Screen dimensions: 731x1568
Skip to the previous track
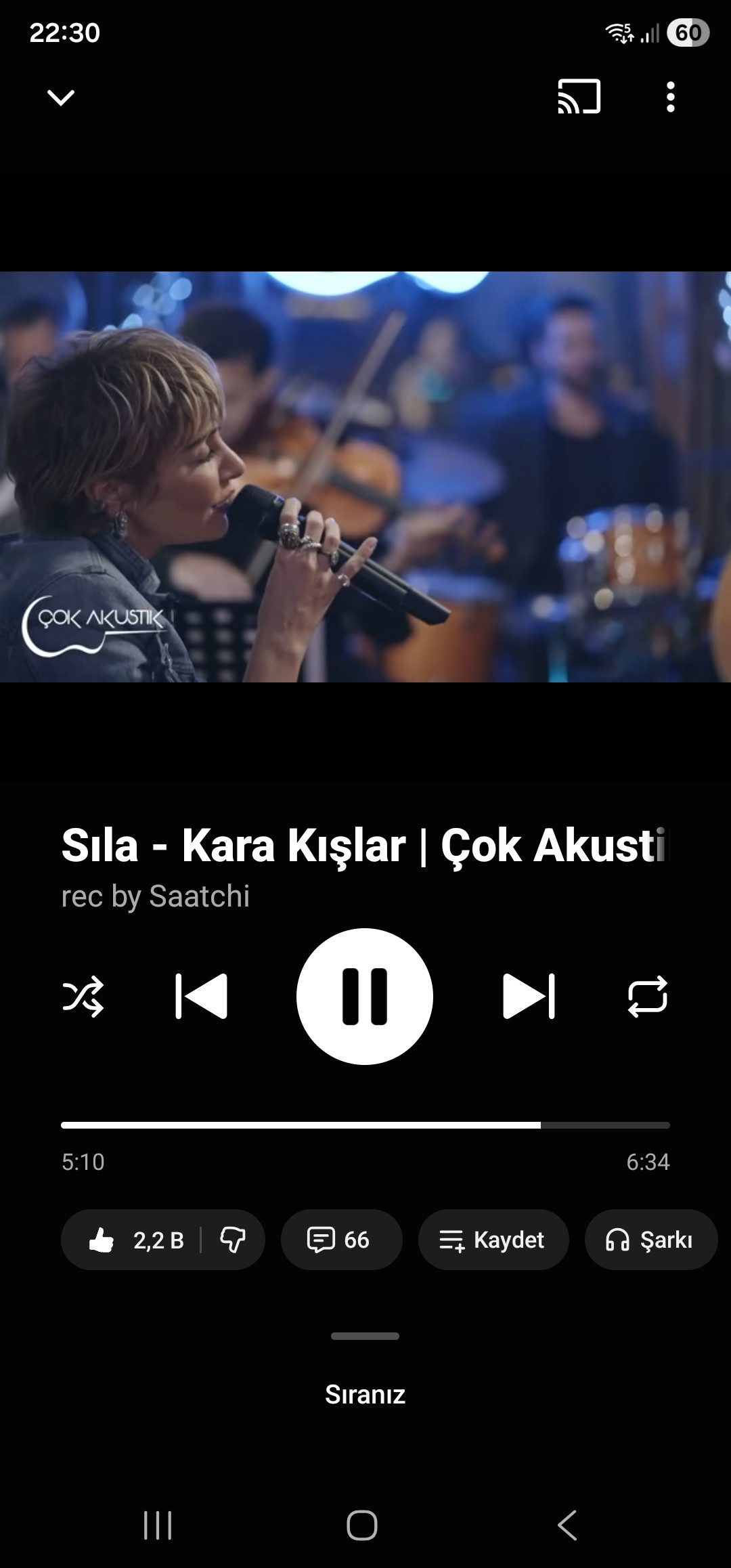point(201,997)
